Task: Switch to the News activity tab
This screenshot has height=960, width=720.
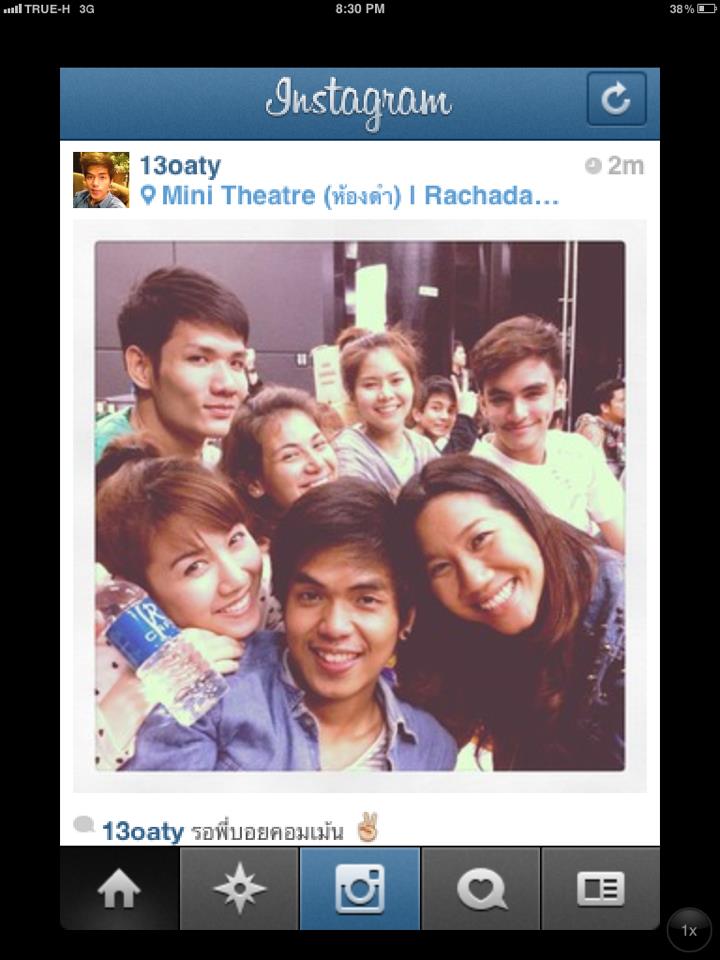Action: (481, 889)
